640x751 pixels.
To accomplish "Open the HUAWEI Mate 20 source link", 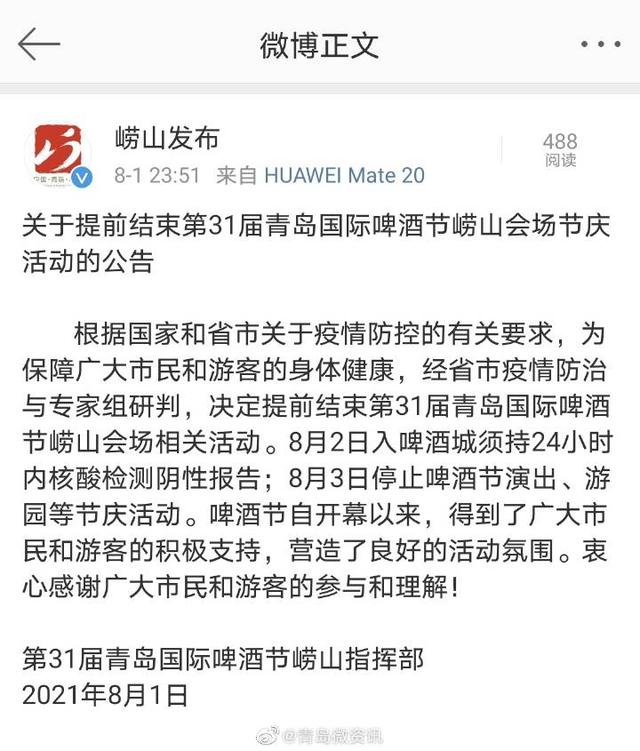I will (x=344, y=176).
